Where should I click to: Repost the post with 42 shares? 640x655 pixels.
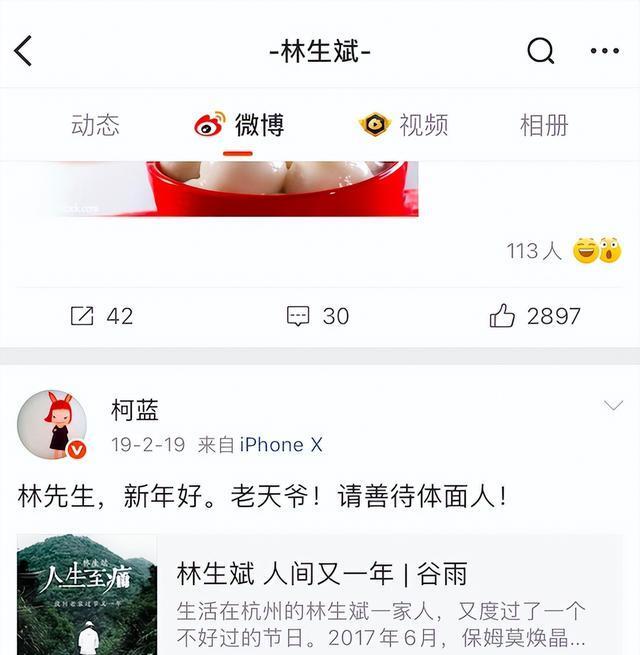coord(101,316)
